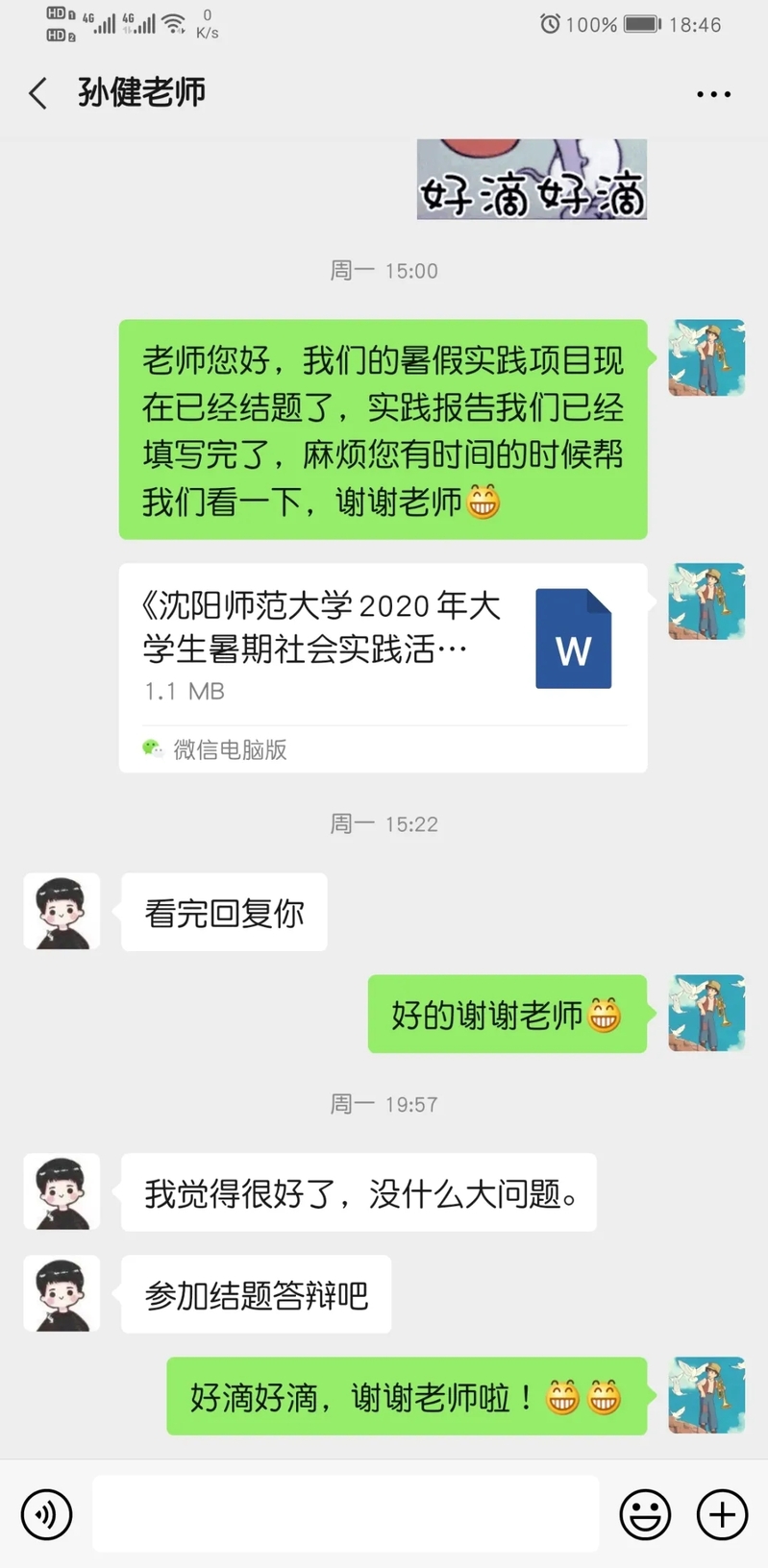Open the three-dot chat info menu
The width and height of the screenshot is (768, 1568).
tap(713, 94)
